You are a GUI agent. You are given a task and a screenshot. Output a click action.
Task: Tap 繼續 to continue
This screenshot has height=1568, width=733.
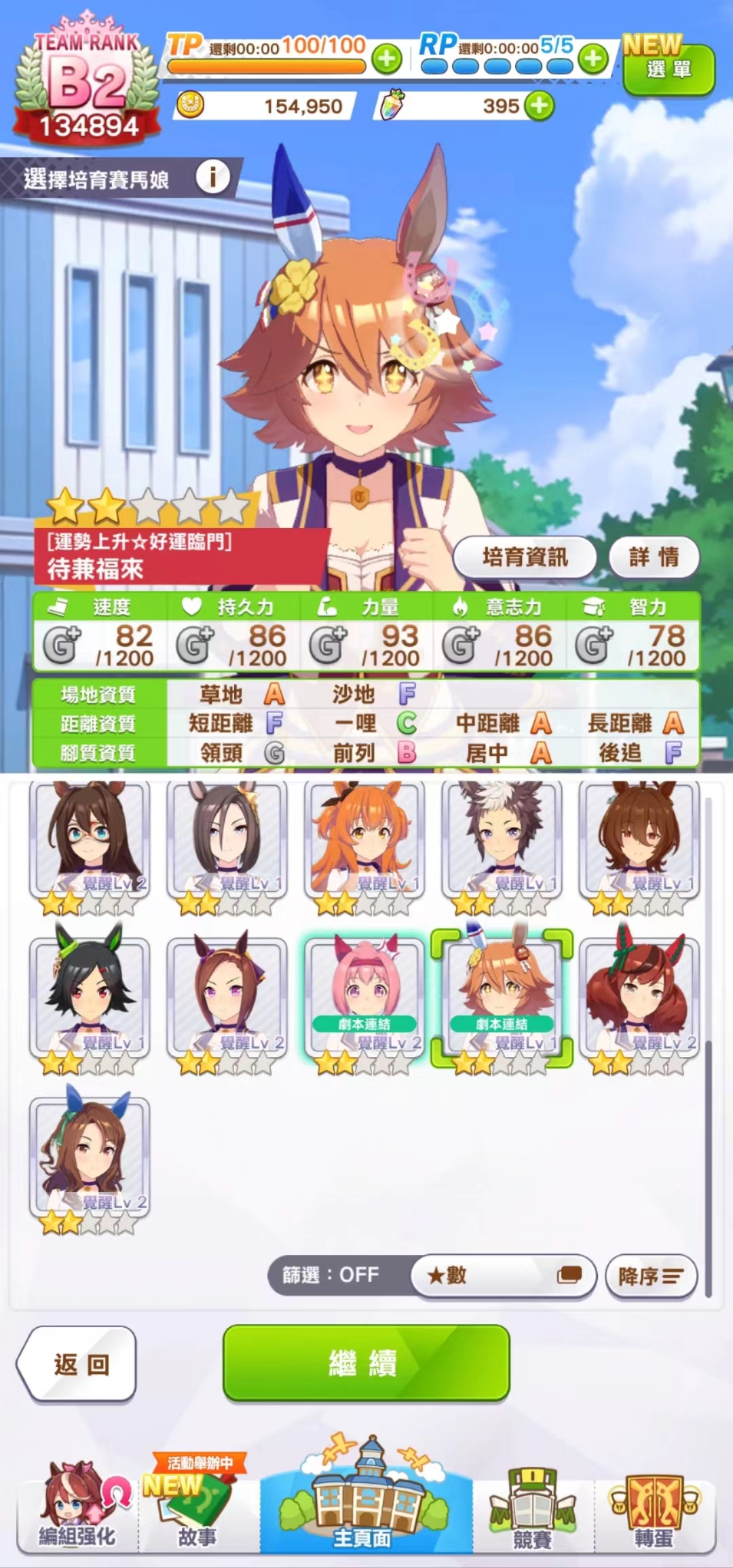tap(366, 1362)
